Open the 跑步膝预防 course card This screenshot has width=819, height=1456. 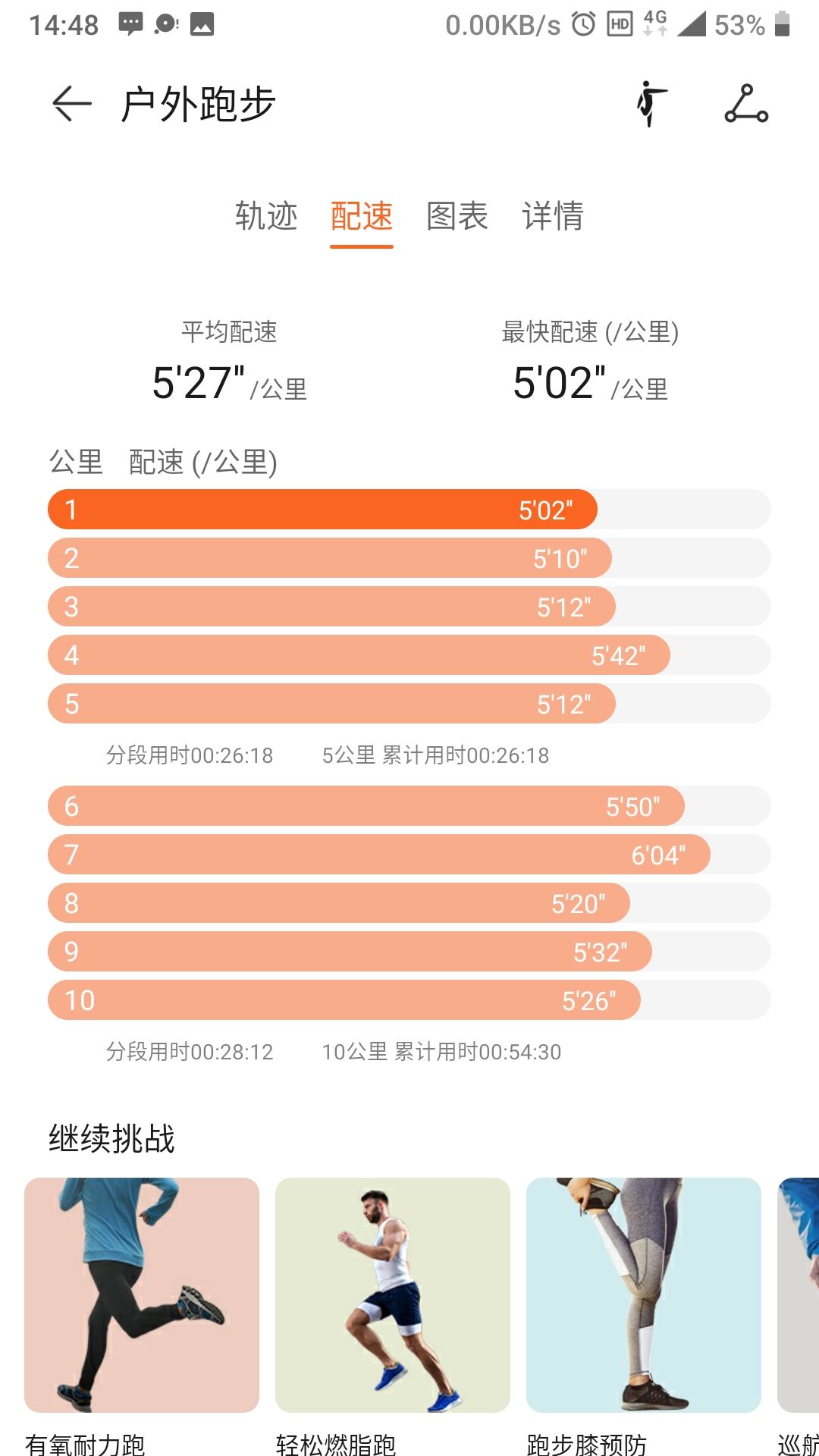click(644, 1294)
